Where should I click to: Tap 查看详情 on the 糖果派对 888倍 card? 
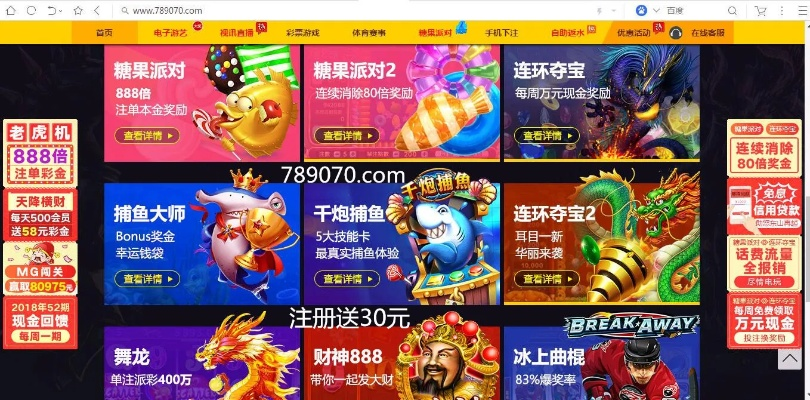coord(149,136)
